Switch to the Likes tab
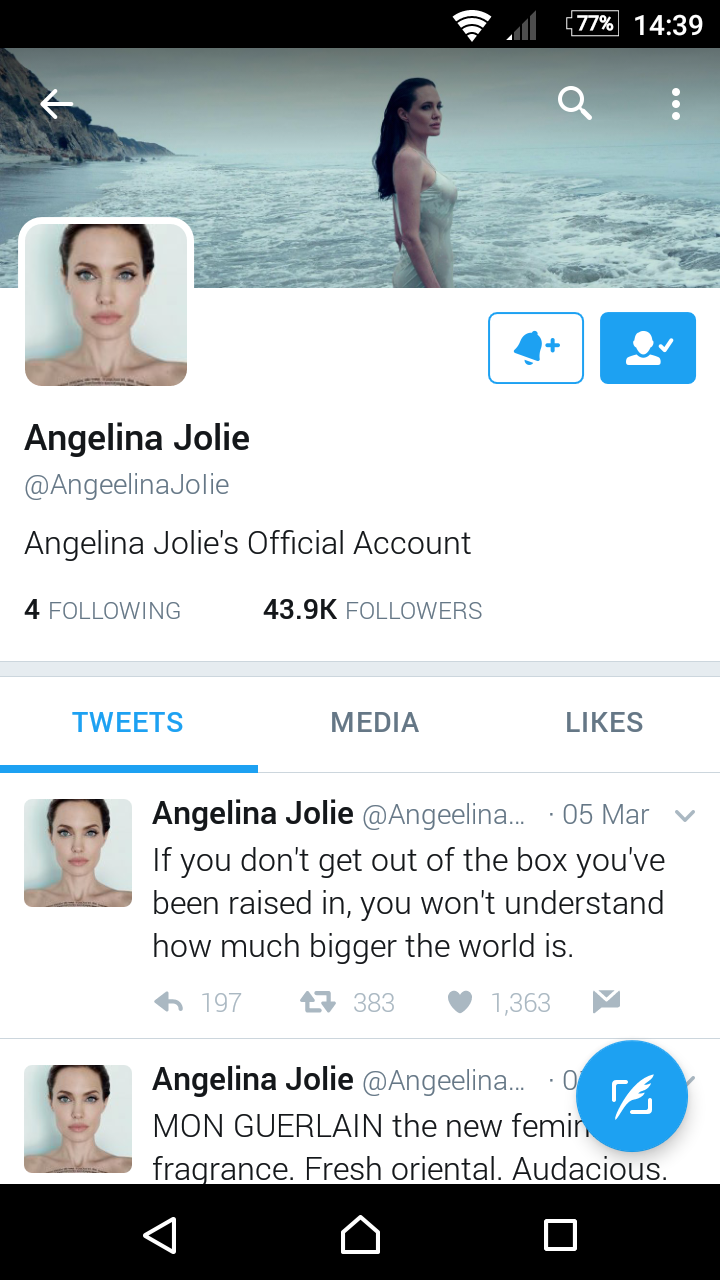 (604, 723)
